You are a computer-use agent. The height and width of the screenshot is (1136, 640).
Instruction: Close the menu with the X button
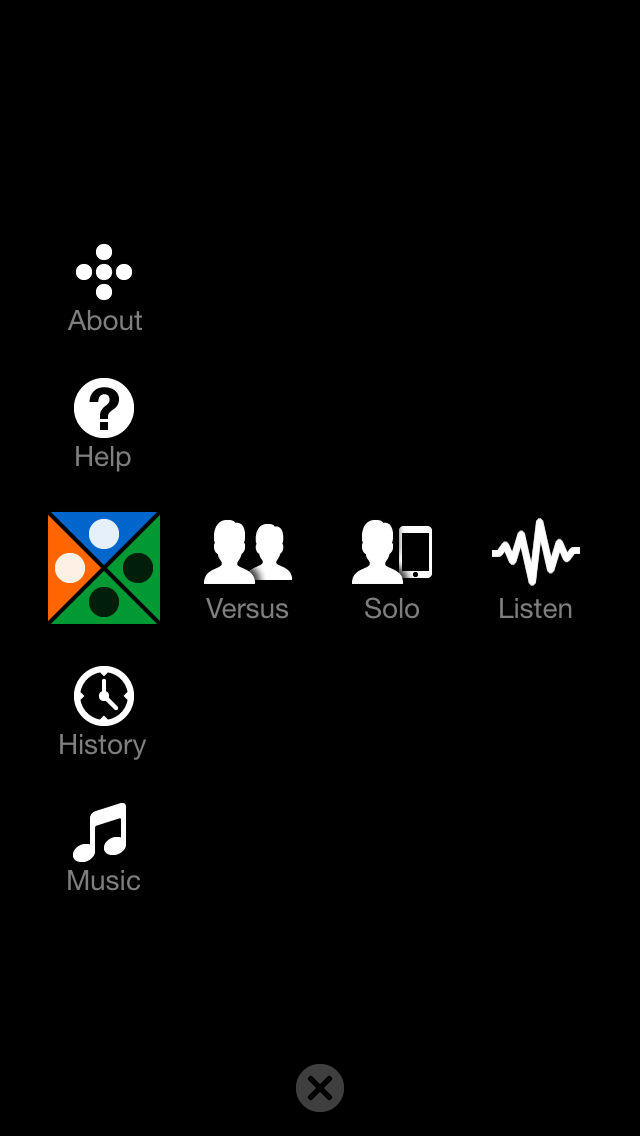click(320, 1088)
